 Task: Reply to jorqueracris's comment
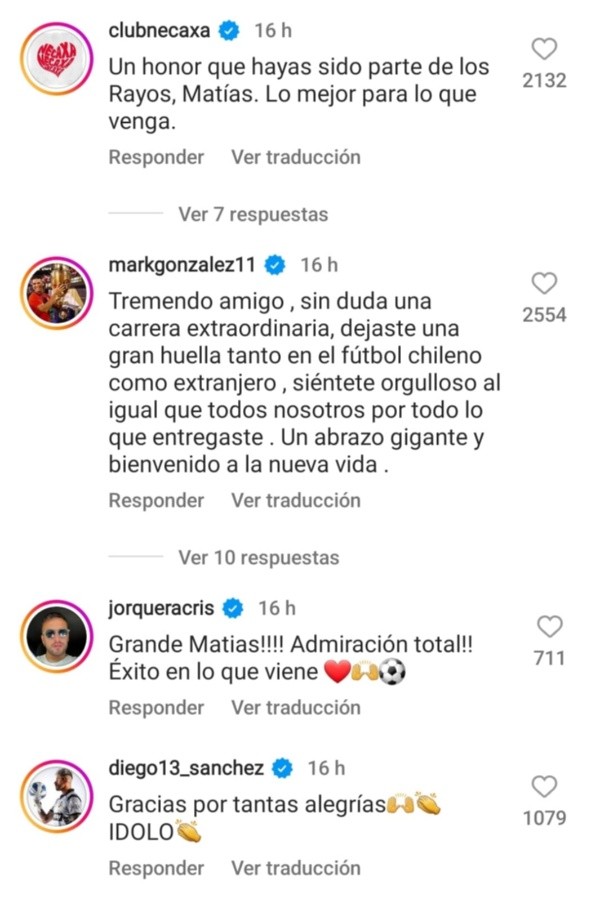pos(156,707)
